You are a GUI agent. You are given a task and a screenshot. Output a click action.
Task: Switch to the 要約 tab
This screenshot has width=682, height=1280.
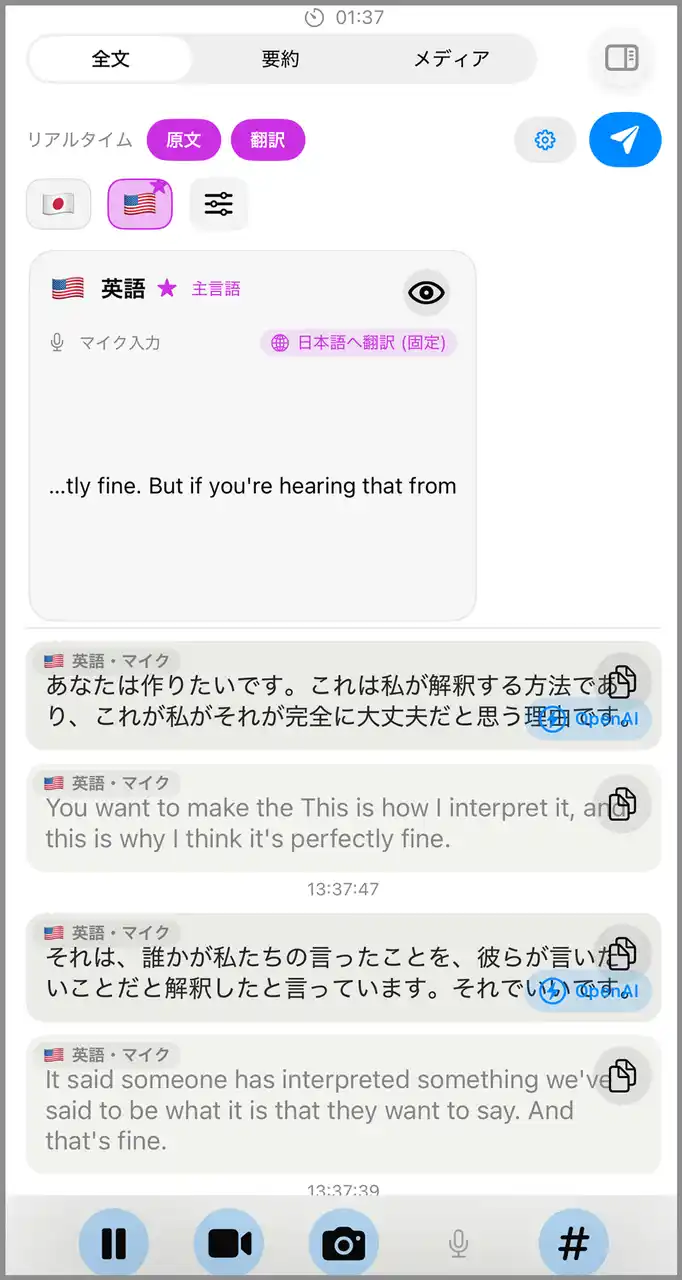coord(280,59)
